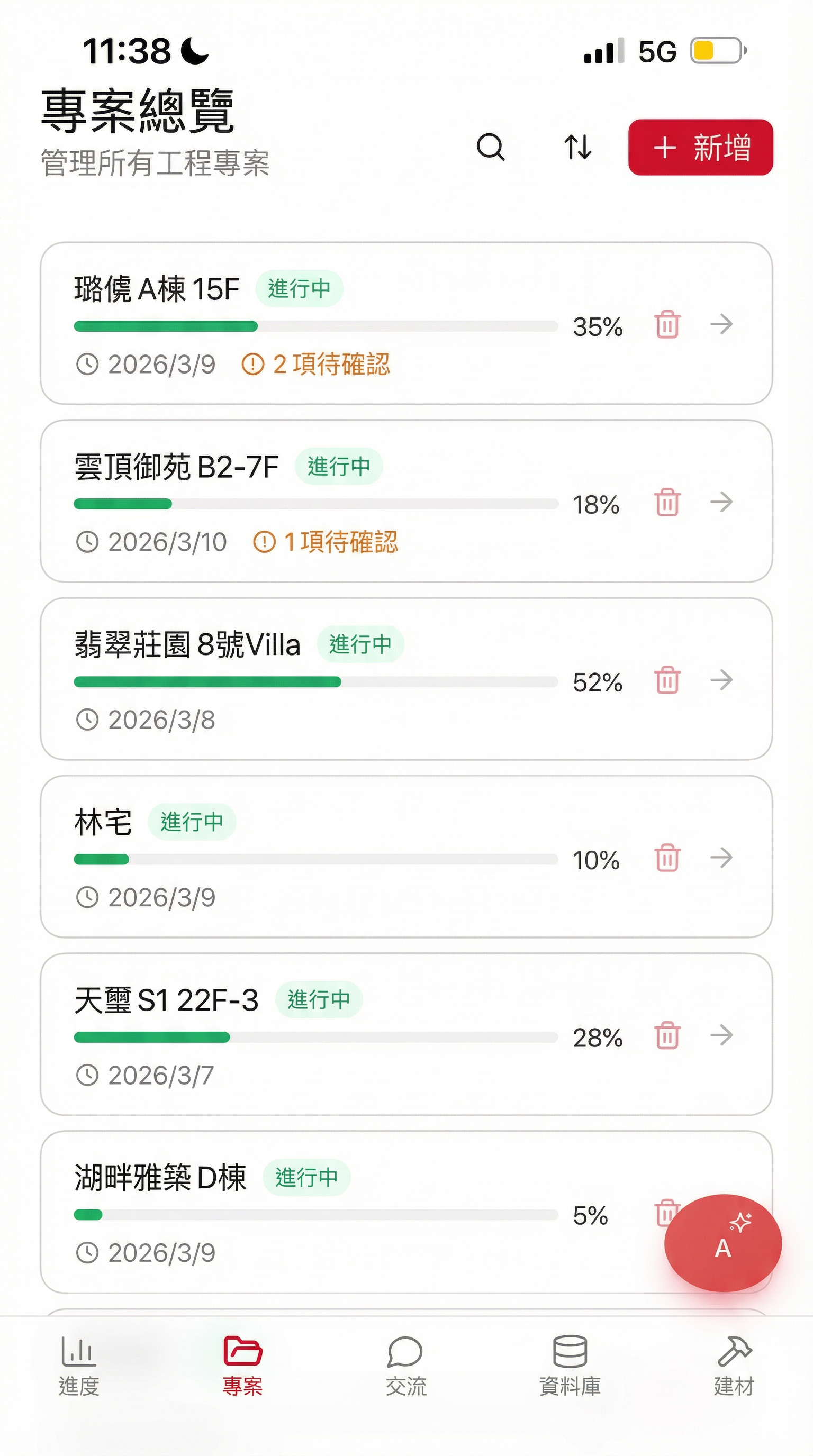Open the search icon

coord(490,149)
